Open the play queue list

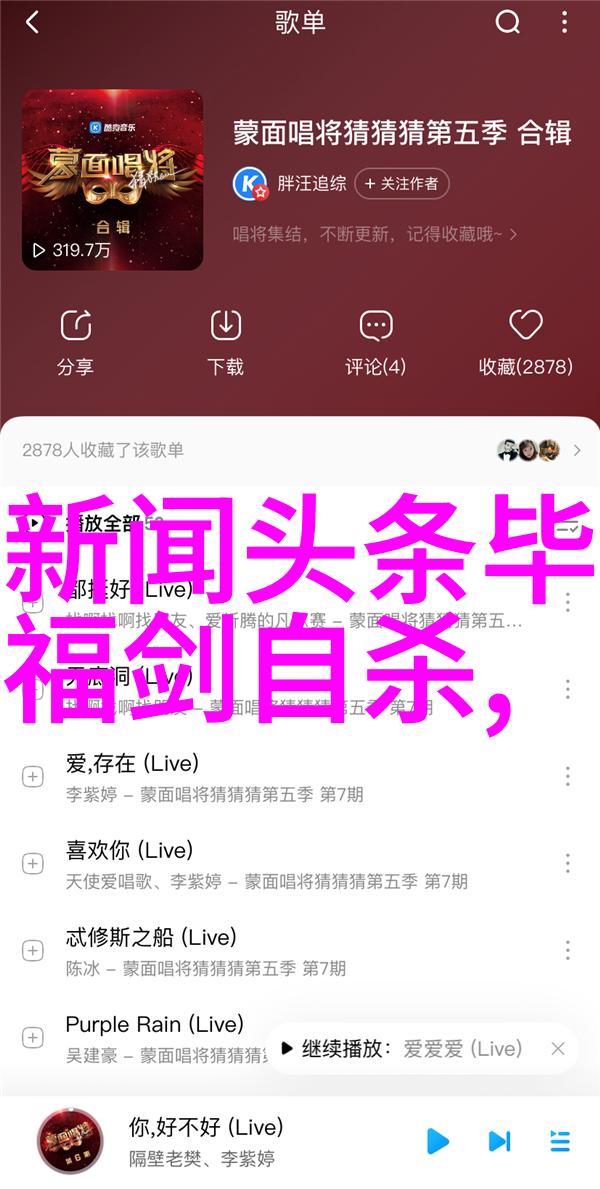[x=560, y=1141]
